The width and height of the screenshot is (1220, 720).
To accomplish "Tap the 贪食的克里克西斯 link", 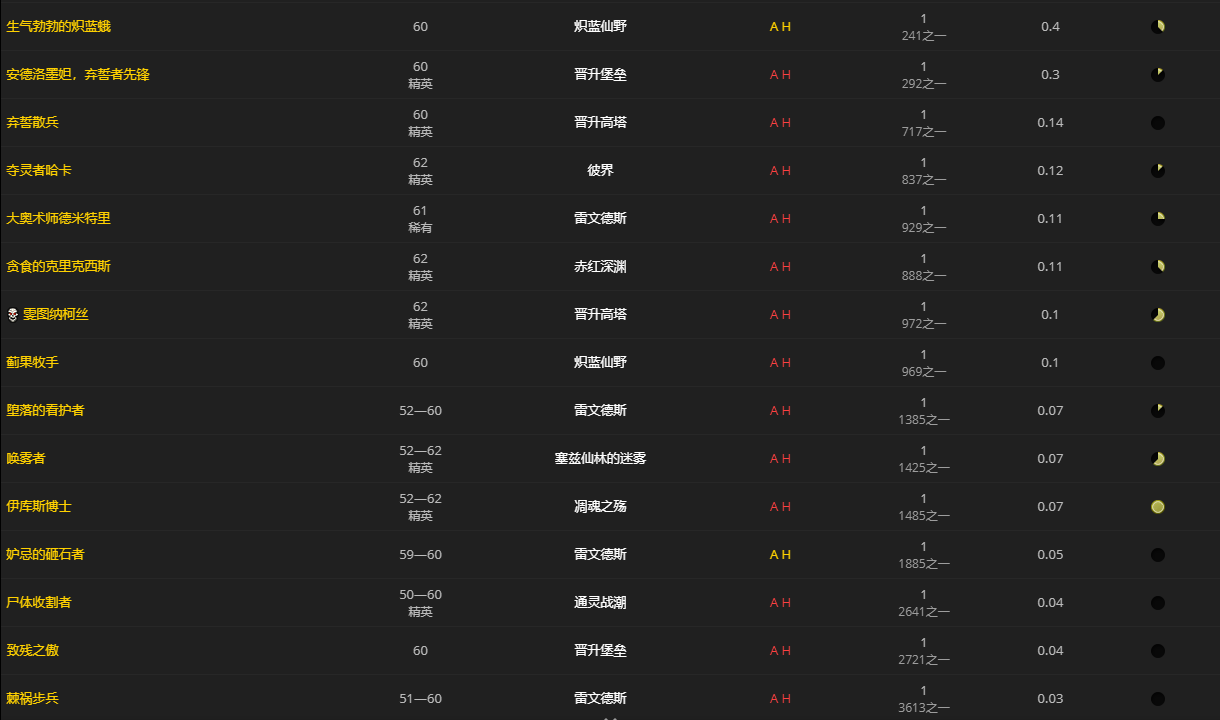I will click(58, 266).
